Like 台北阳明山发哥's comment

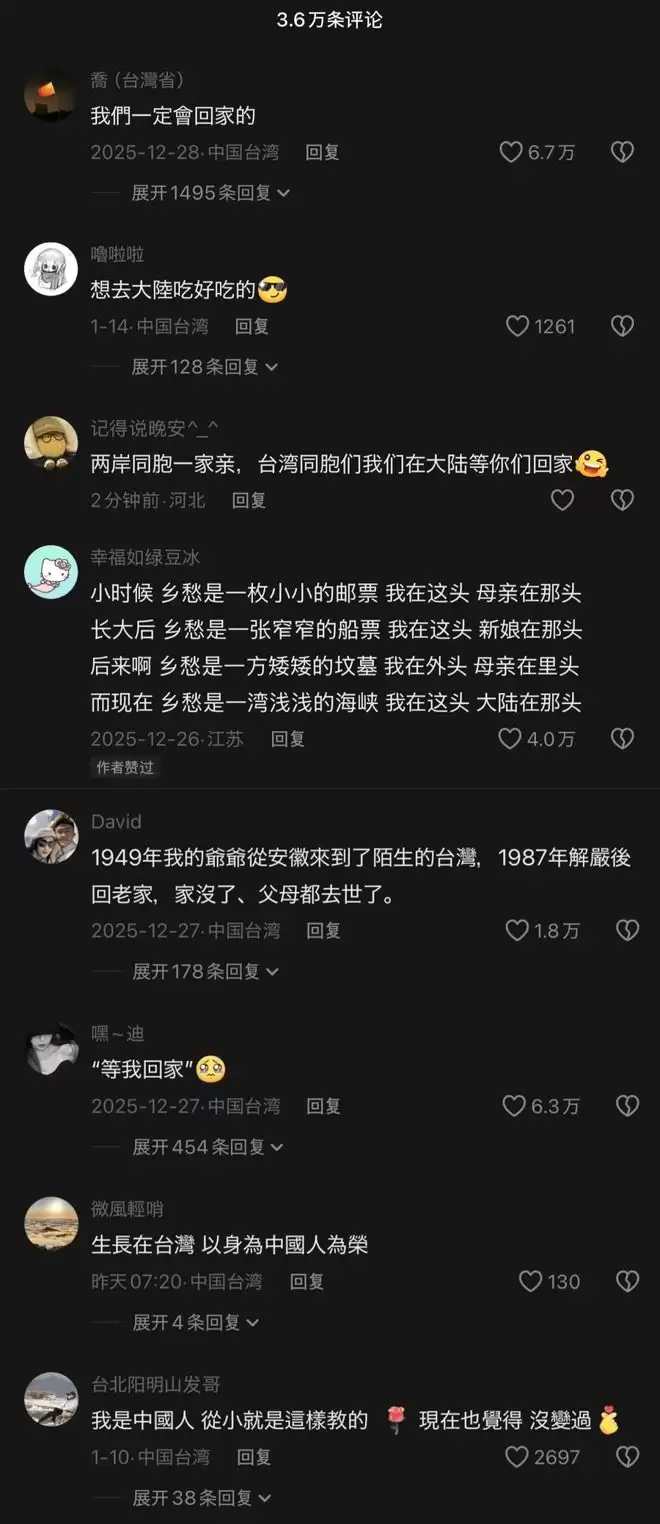point(517,1457)
